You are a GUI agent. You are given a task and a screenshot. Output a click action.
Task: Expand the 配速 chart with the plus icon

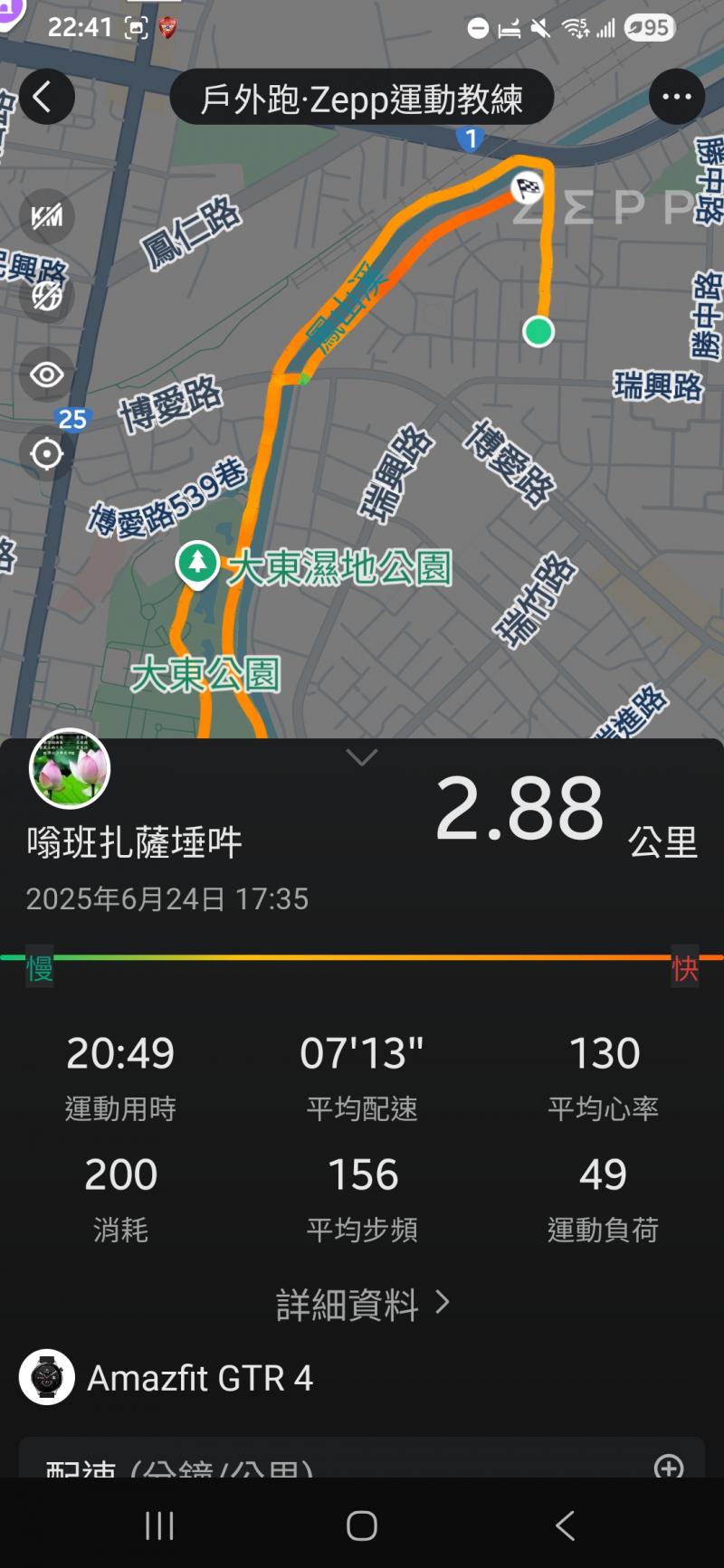point(669,1468)
